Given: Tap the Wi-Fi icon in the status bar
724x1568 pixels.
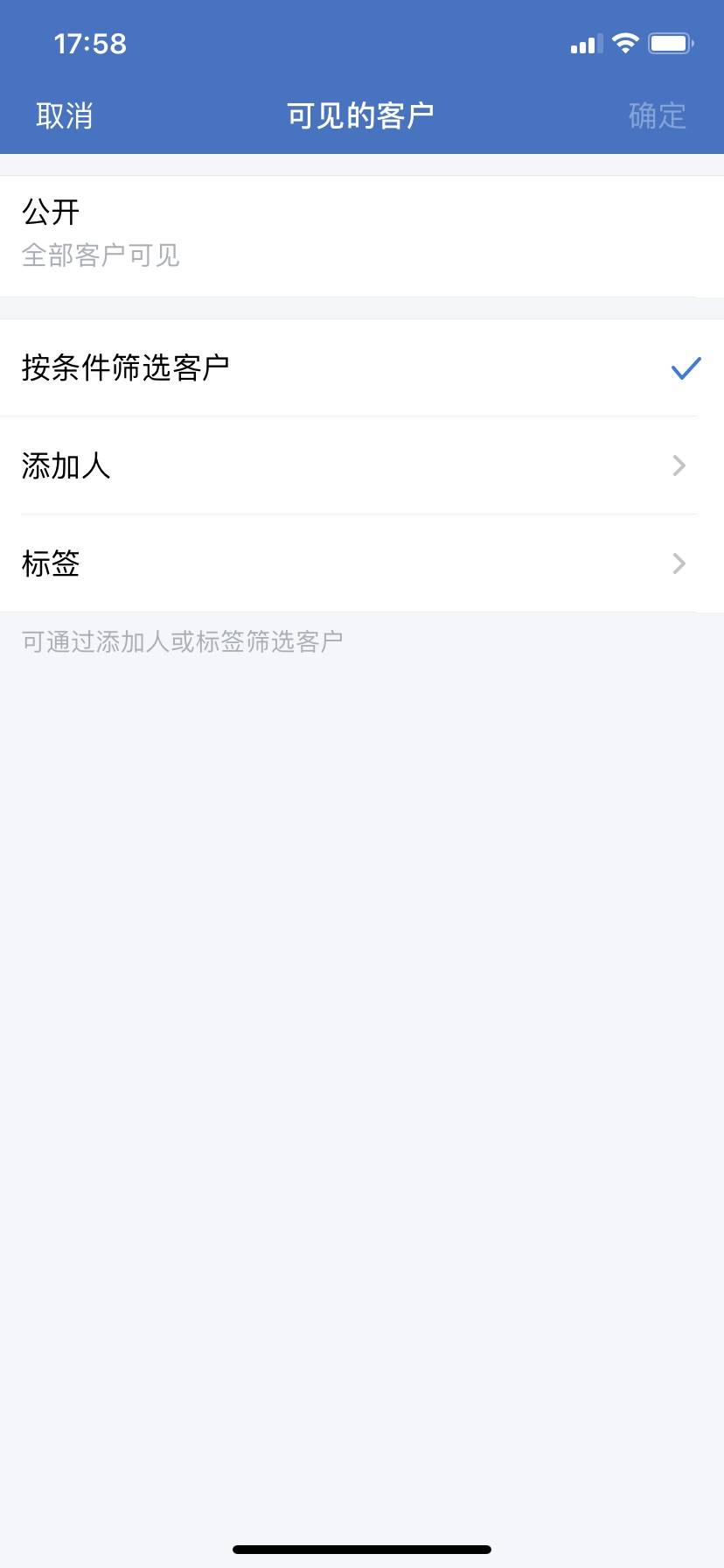Looking at the screenshot, I should [x=626, y=42].
